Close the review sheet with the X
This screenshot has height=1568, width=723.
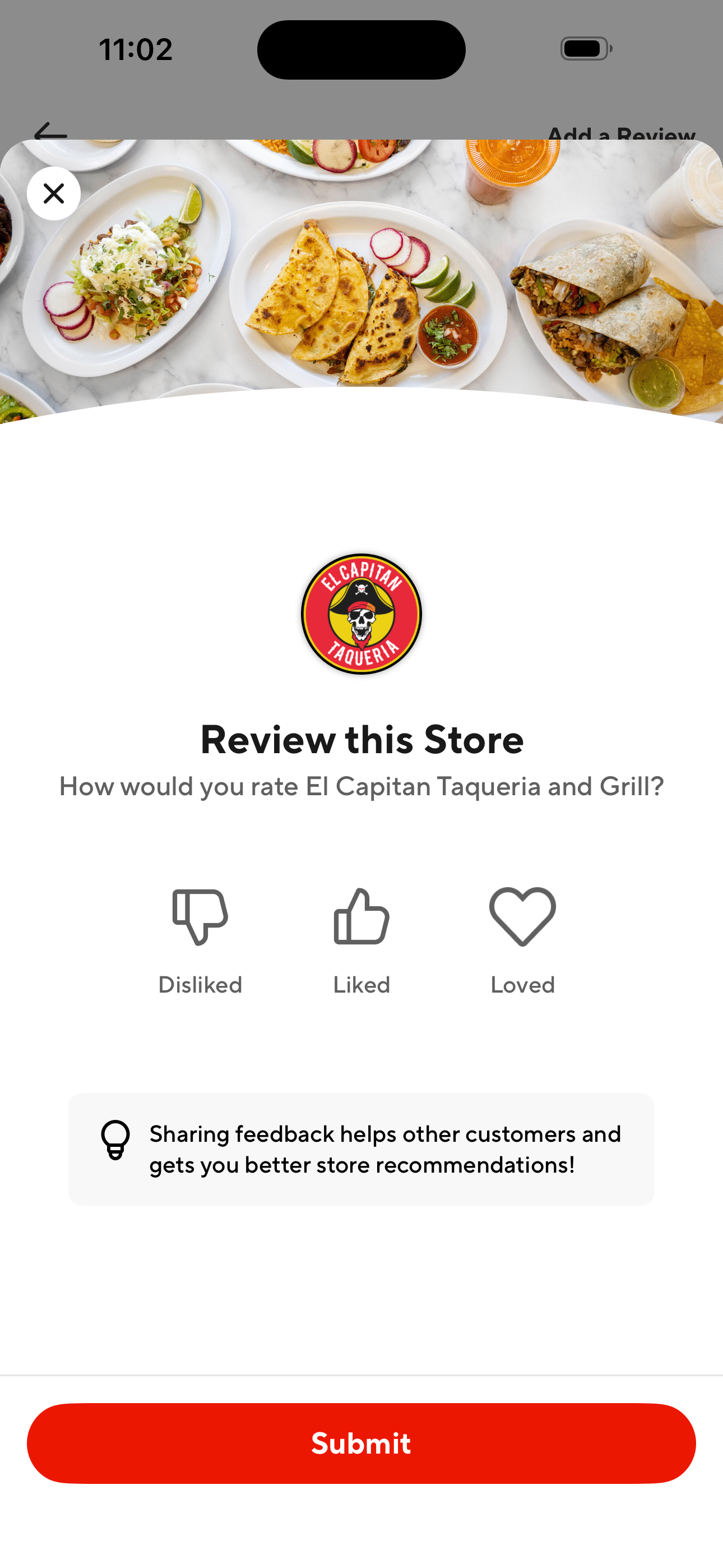(54, 193)
